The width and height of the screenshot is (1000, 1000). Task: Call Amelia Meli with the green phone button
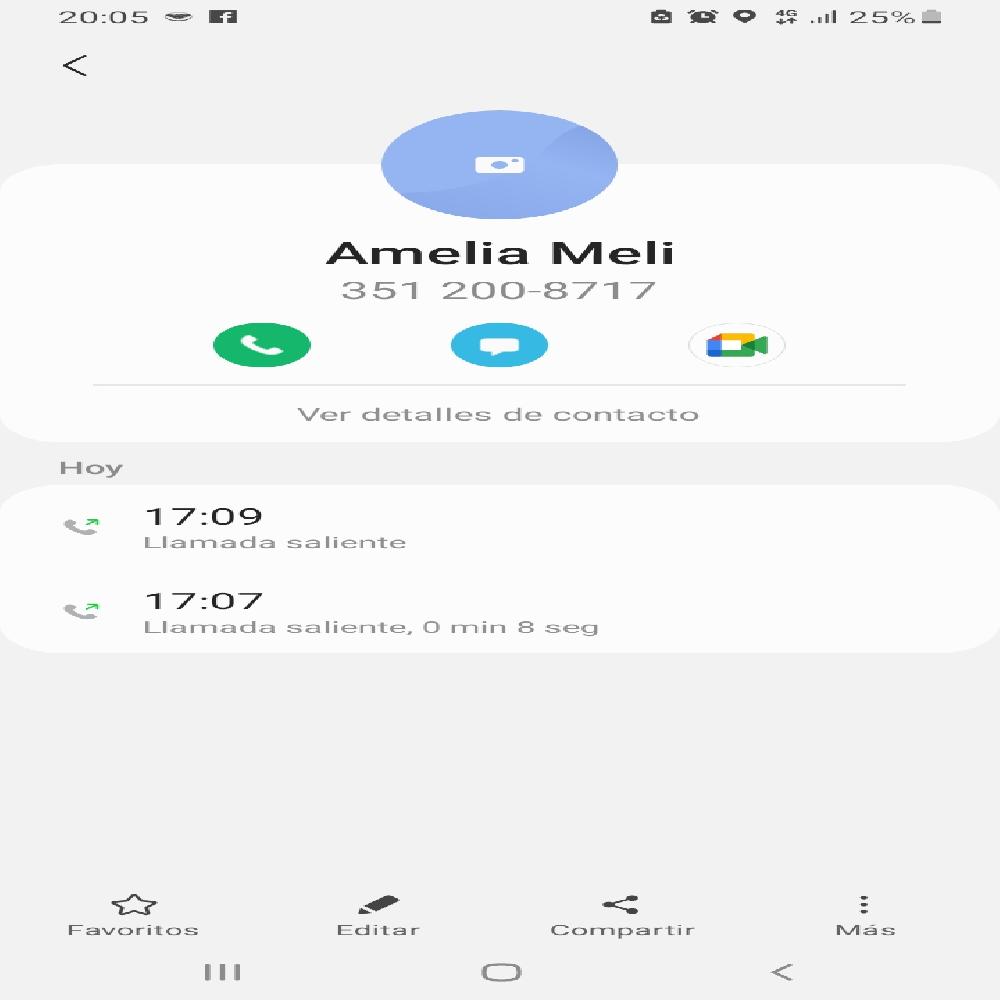[x=262, y=346]
